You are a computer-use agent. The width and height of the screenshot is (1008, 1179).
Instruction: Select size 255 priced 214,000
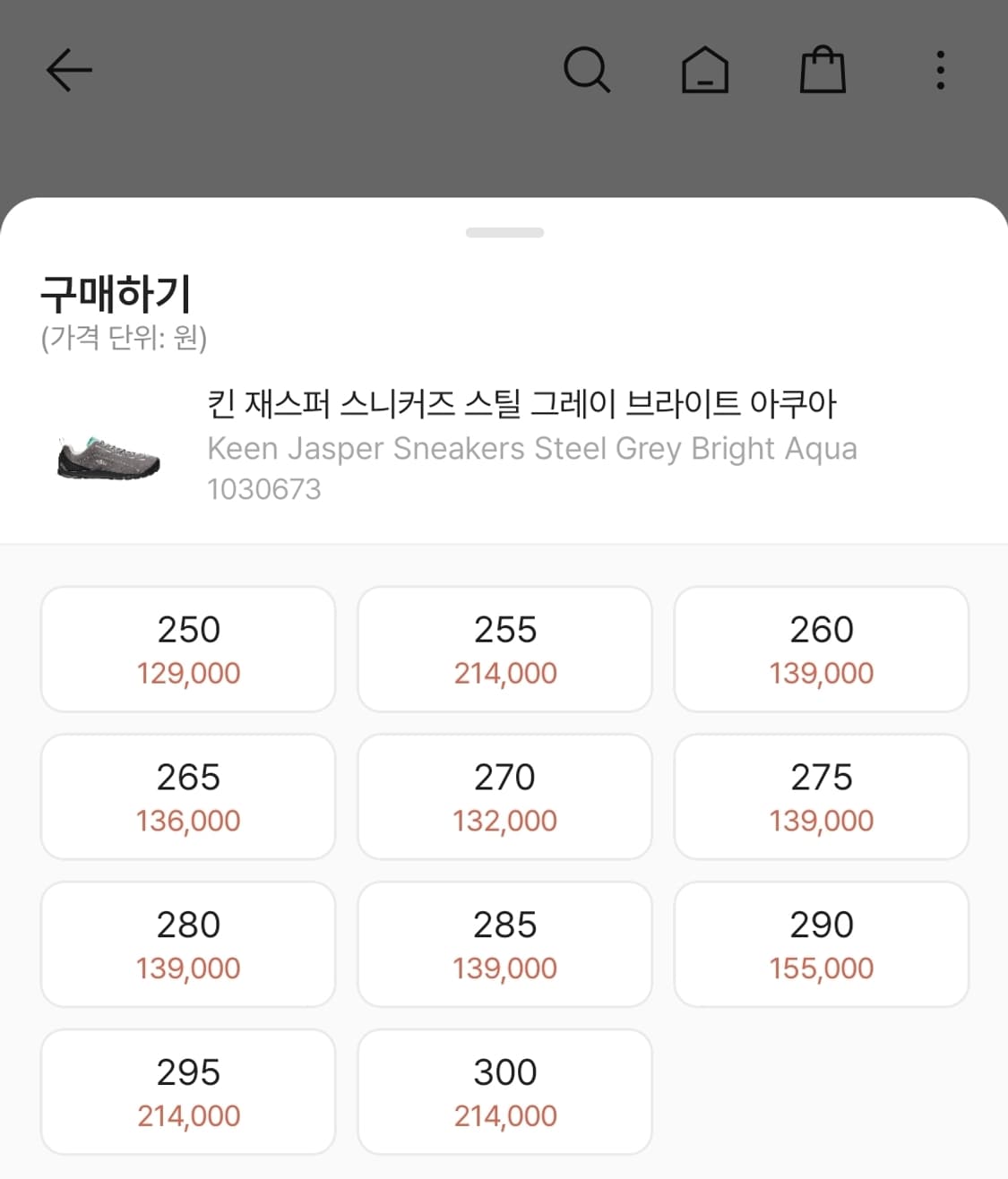pos(504,649)
